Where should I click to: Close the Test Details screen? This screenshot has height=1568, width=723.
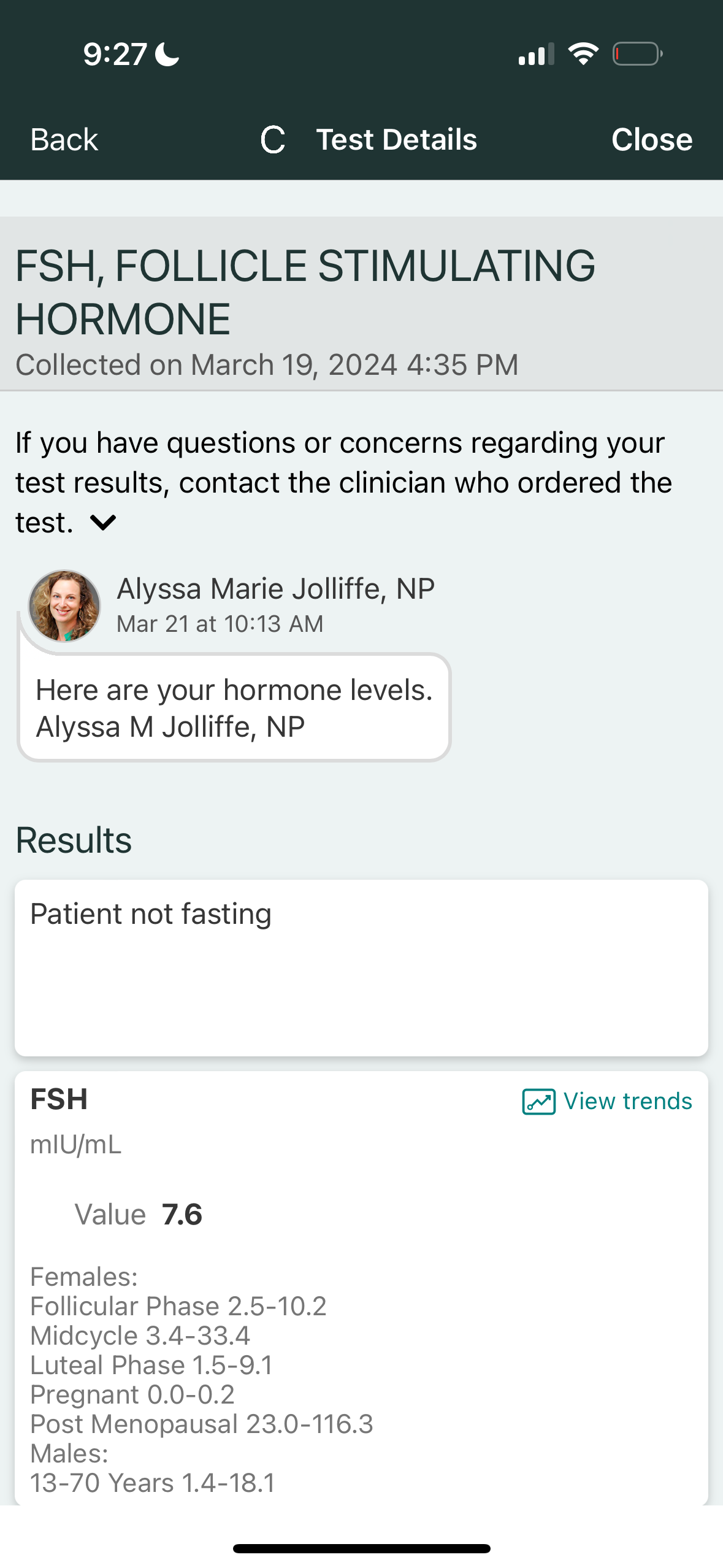[651, 140]
